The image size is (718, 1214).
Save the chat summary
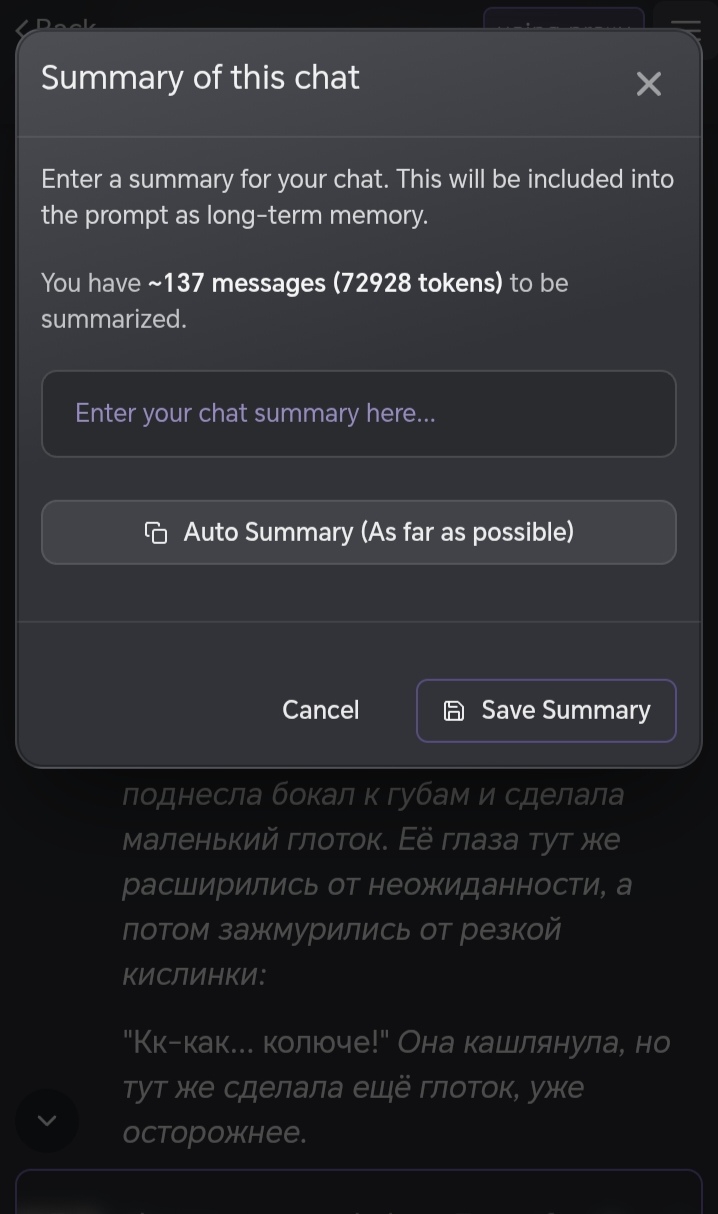(x=546, y=710)
